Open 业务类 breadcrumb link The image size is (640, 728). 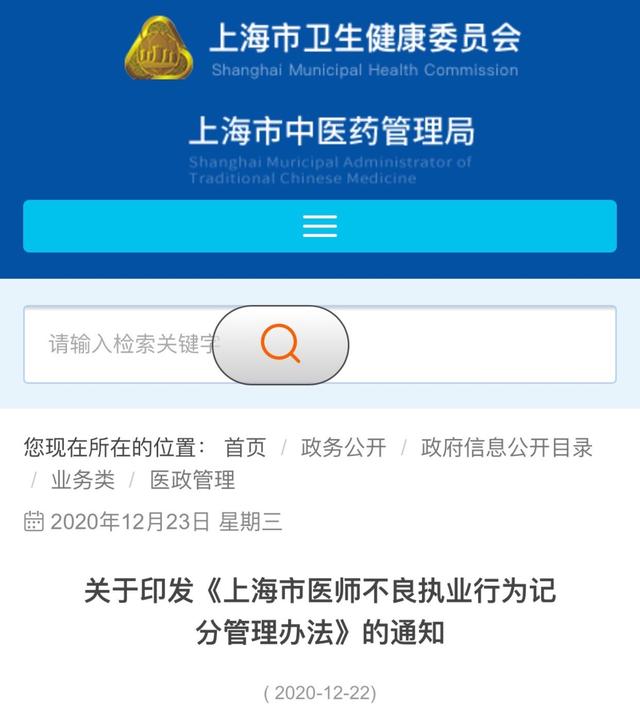[x=83, y=480]
